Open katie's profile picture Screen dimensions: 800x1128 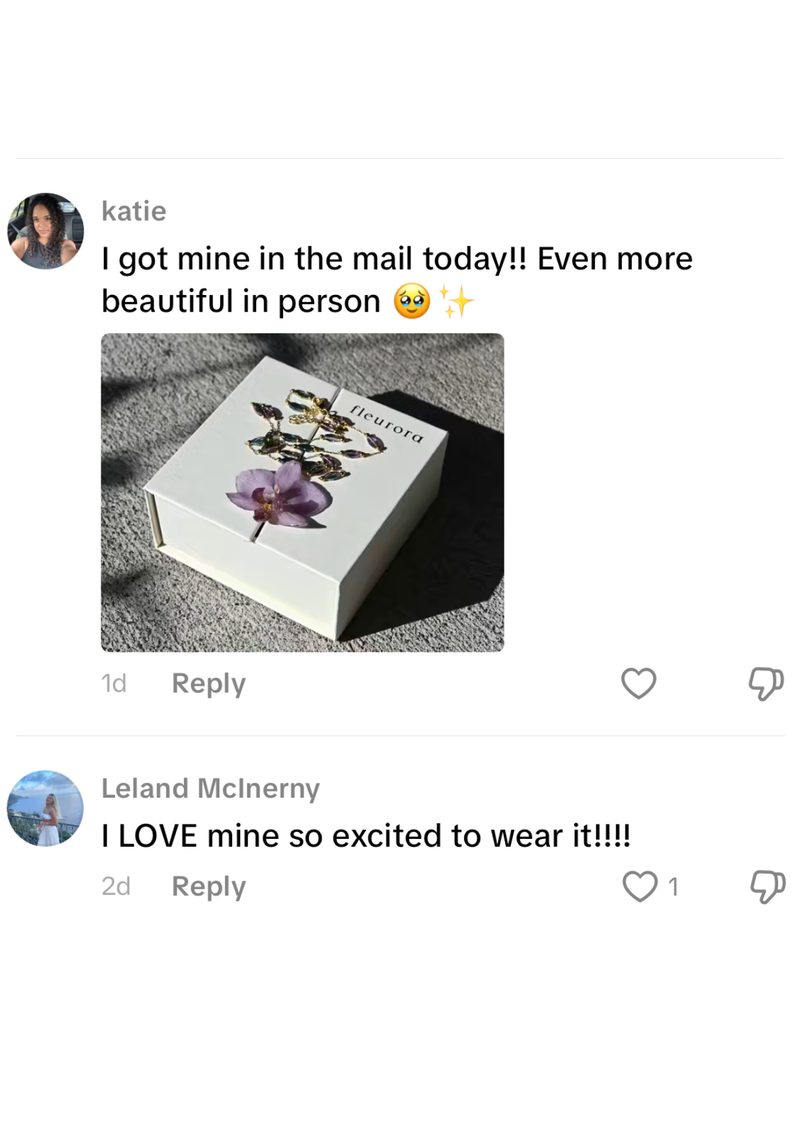click(x=46, y=231)
